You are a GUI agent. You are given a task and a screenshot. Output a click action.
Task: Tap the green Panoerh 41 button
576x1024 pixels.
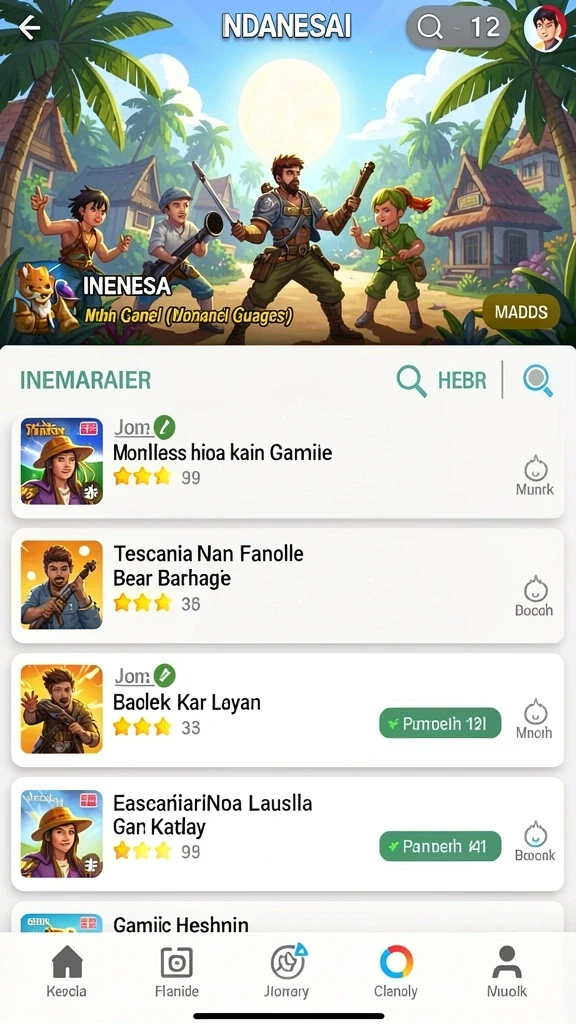click(x=440, y=846)
